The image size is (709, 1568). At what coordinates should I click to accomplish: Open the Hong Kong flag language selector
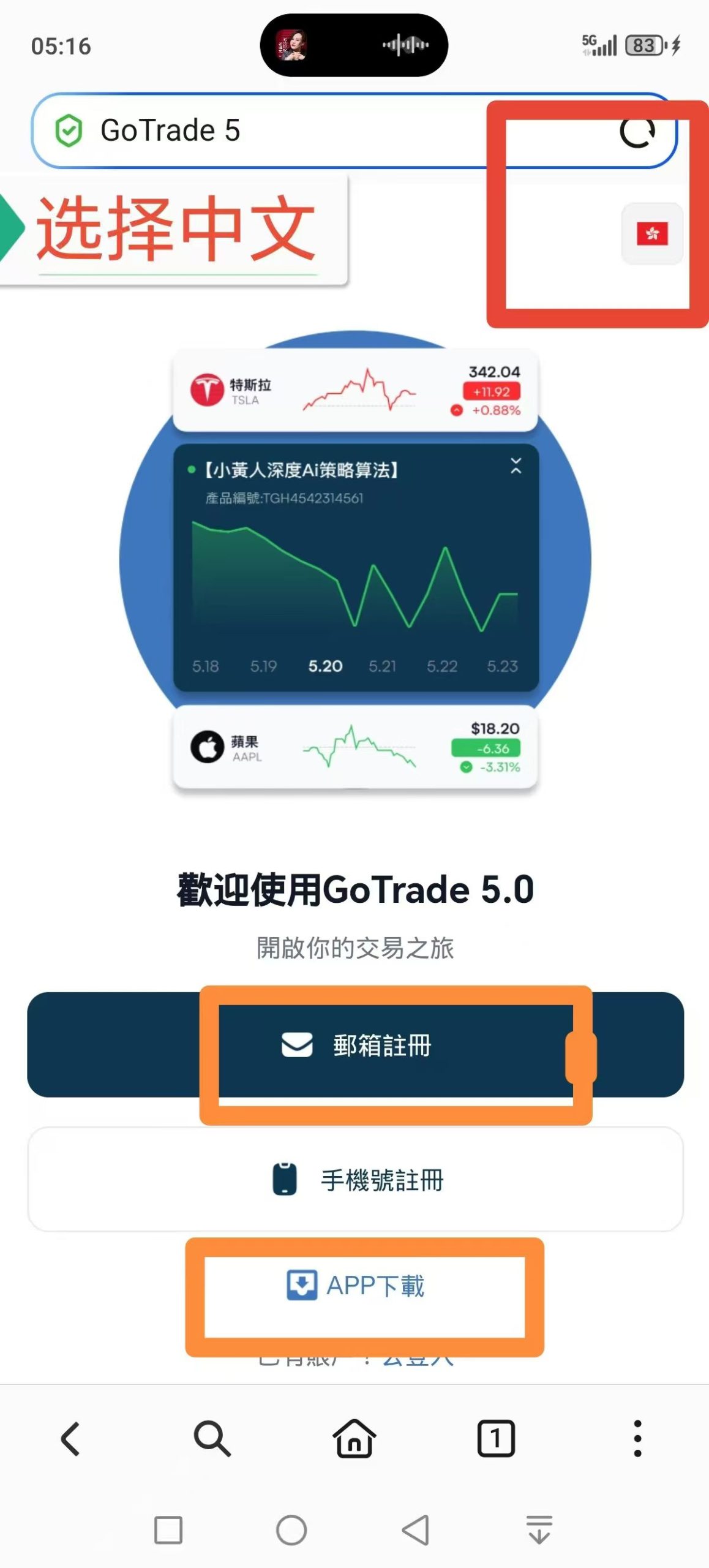pyautogui.click(x=652, y=234)
